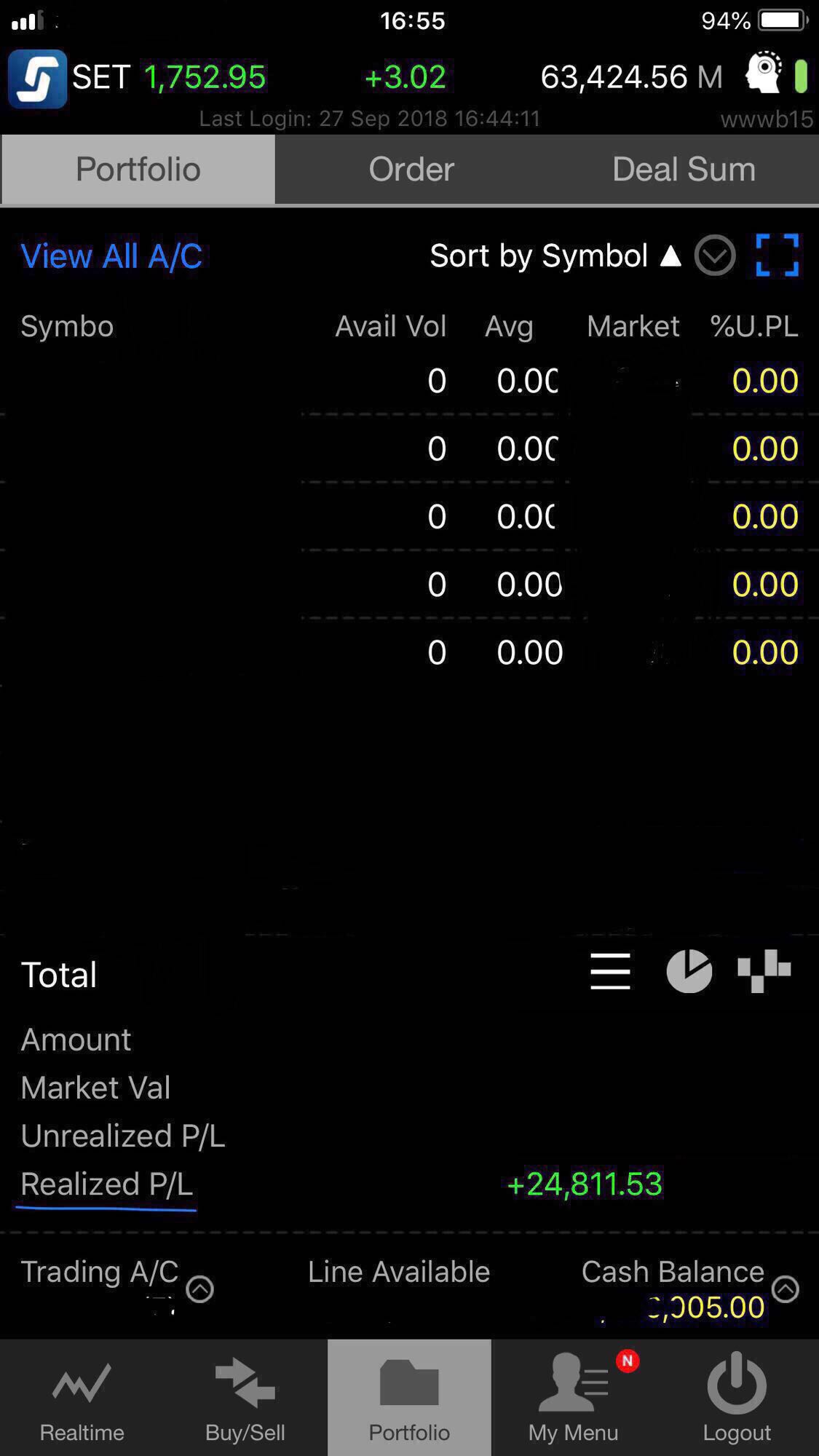Log out of the app
Screen dimensions: 819x1456
pos(737,1398)
